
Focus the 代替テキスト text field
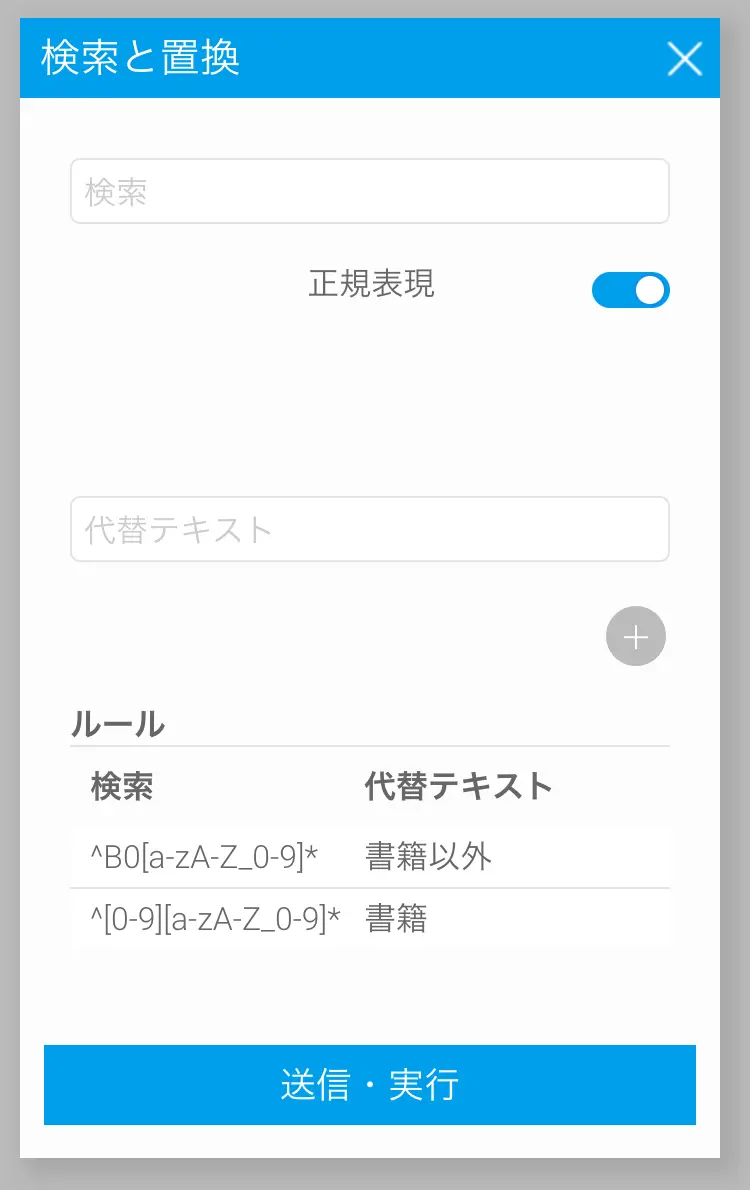[369, 529]
